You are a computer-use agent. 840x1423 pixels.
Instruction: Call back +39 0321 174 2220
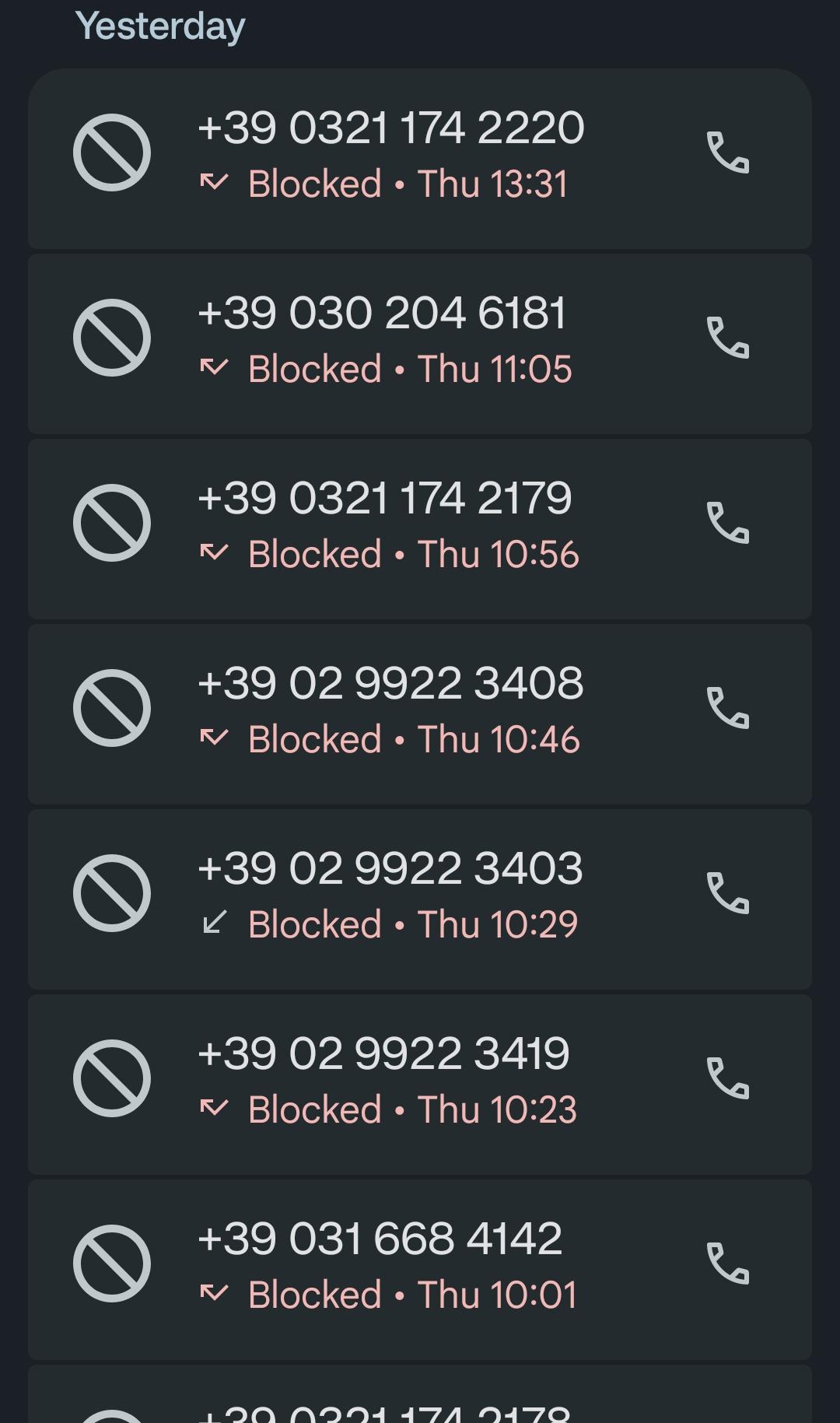click(x=728, y=152)
